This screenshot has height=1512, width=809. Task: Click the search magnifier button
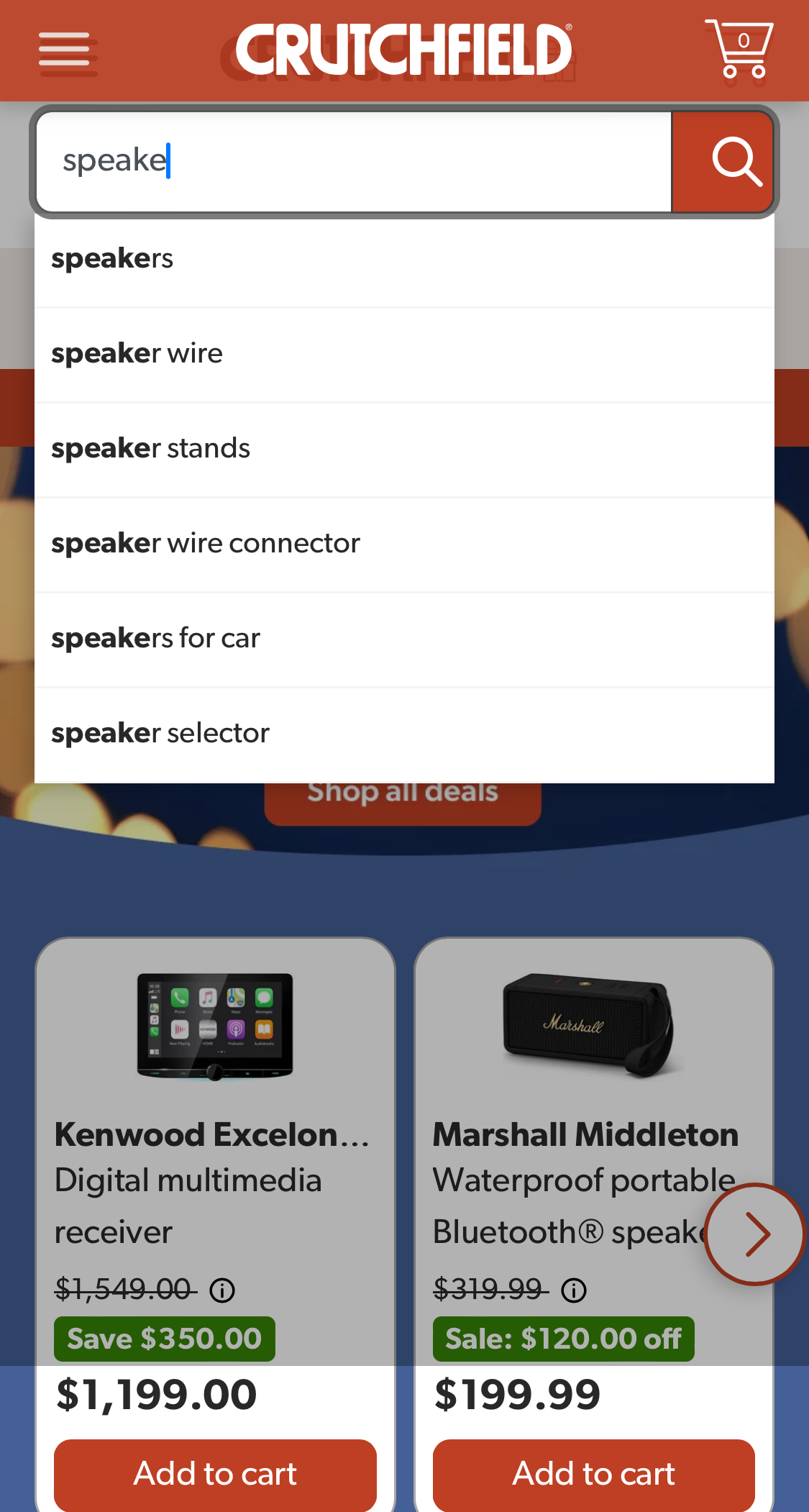(723, 161)
